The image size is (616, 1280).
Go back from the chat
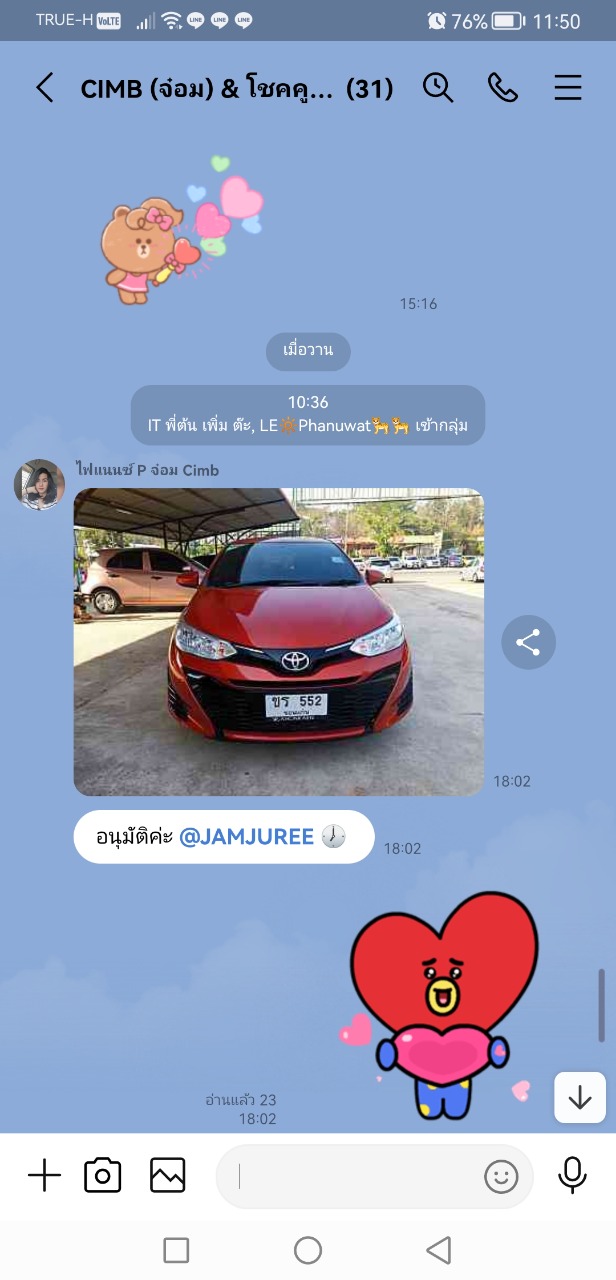(x=45, y=88)
